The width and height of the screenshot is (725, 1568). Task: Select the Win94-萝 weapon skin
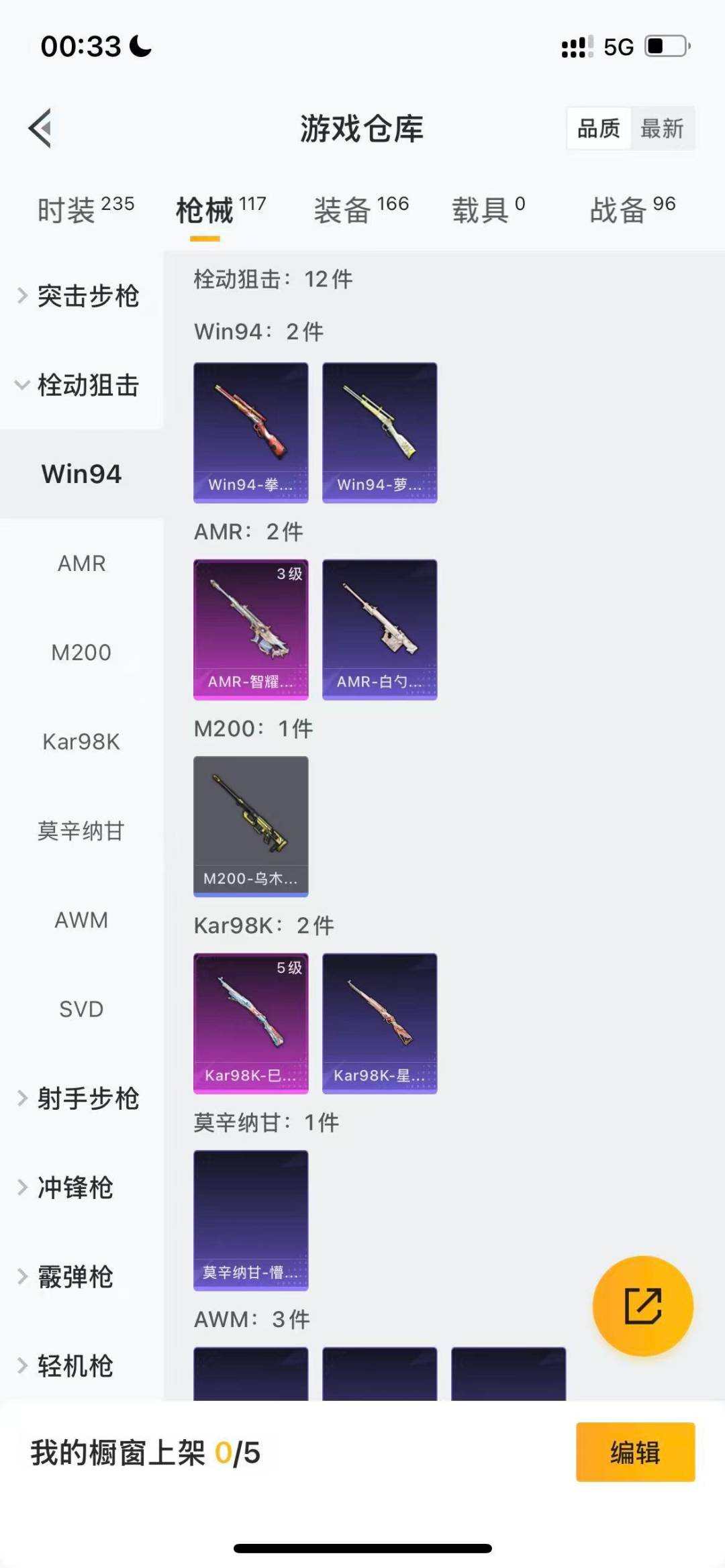(x=379, y=431)
